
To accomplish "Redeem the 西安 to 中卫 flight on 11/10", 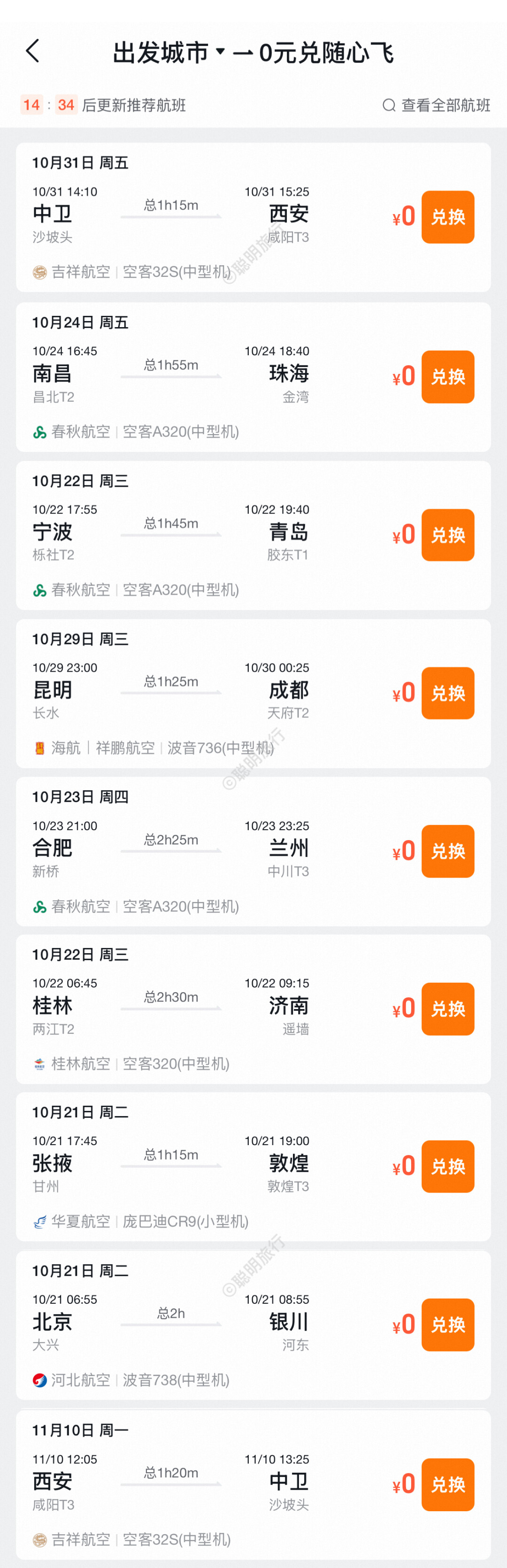I will pos(447,1484).
